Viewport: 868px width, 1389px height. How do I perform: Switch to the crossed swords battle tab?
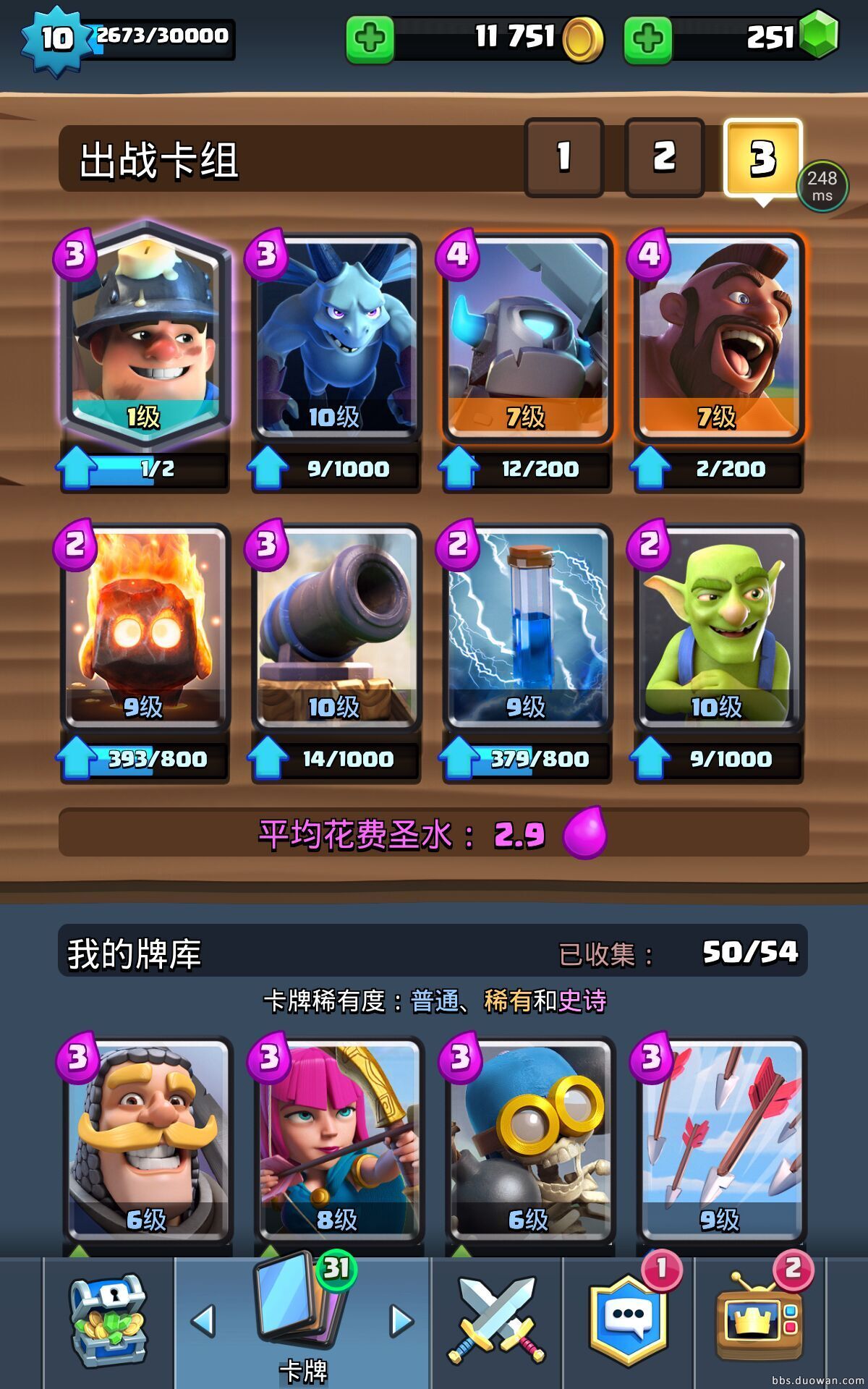coord(496,1320)
